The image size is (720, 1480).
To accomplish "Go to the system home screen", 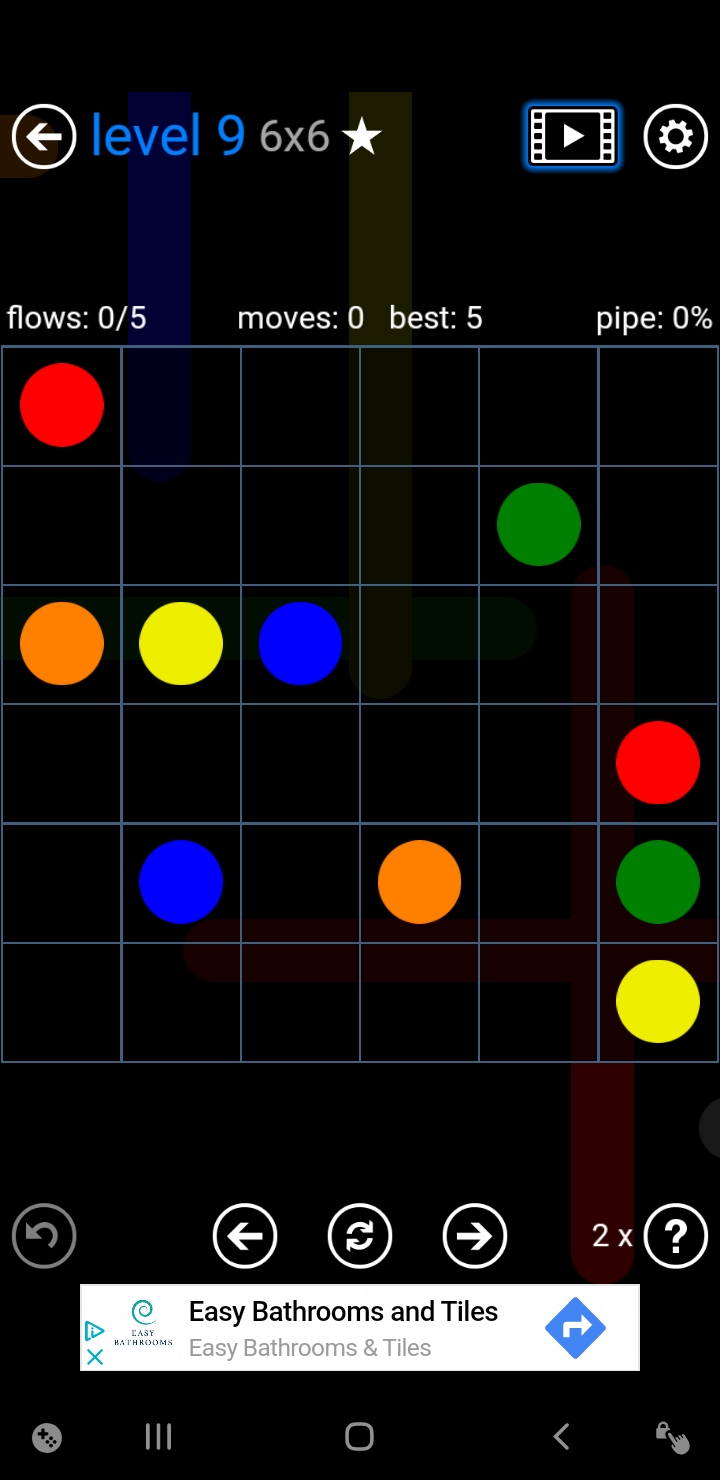I will pos(359,1437).
